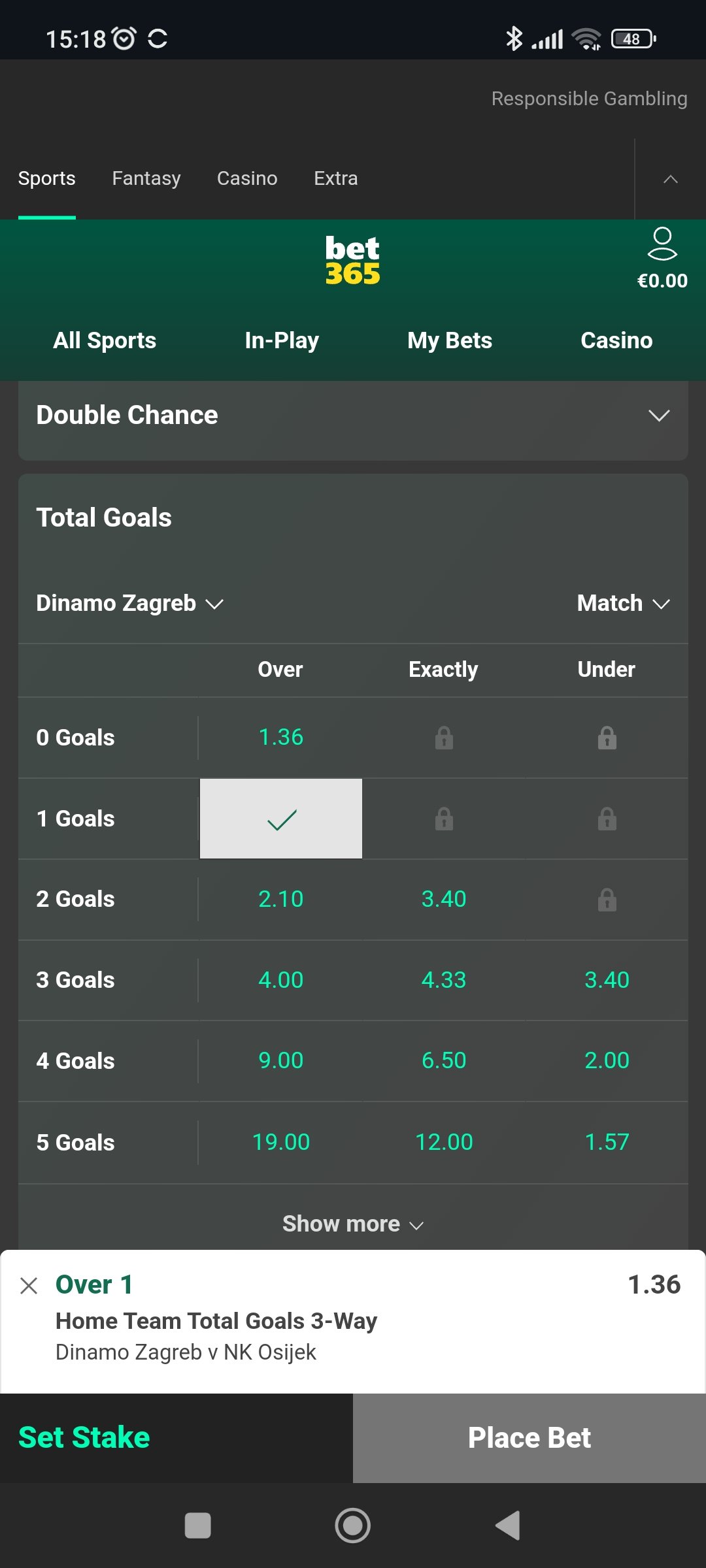Open the Extra tab
This screenshot has width=706, height=1568.
(x=335, y=178)
